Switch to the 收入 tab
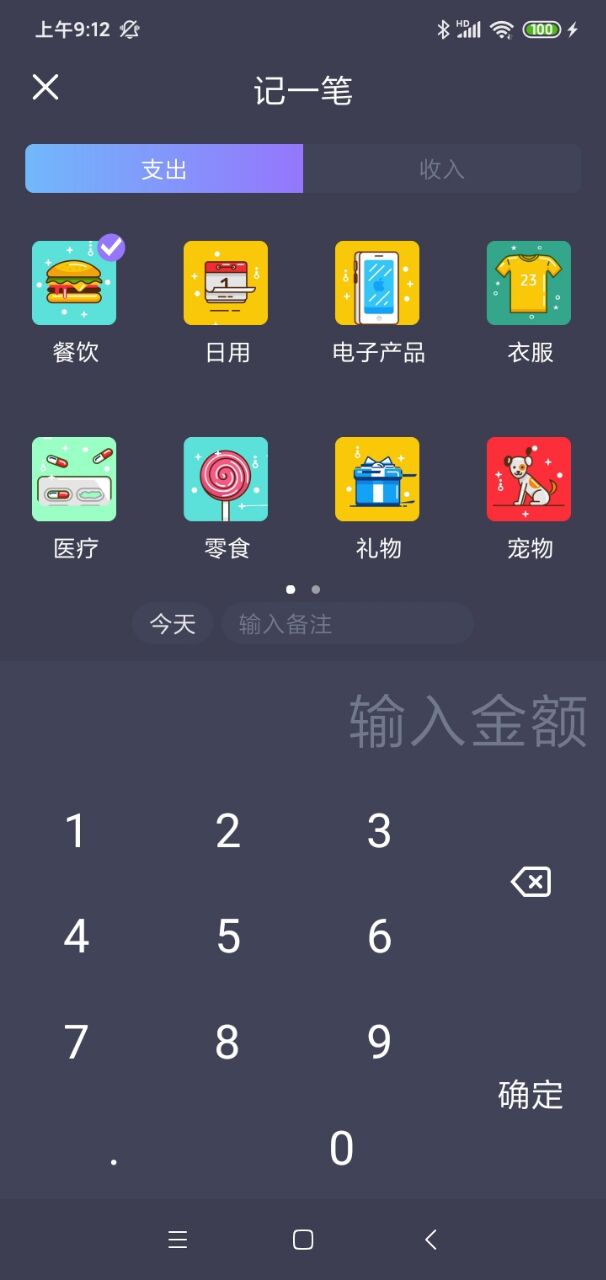Viewport: 606px width, 1280px height. point(441,168)
